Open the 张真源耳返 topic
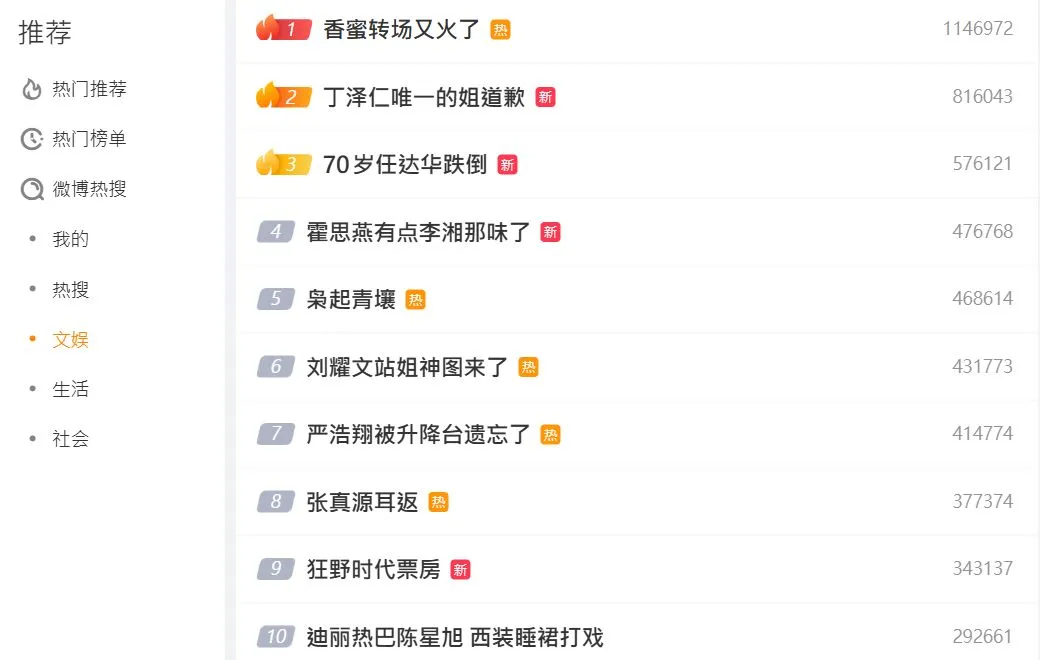1040x660 pixels. click(362, 502)
